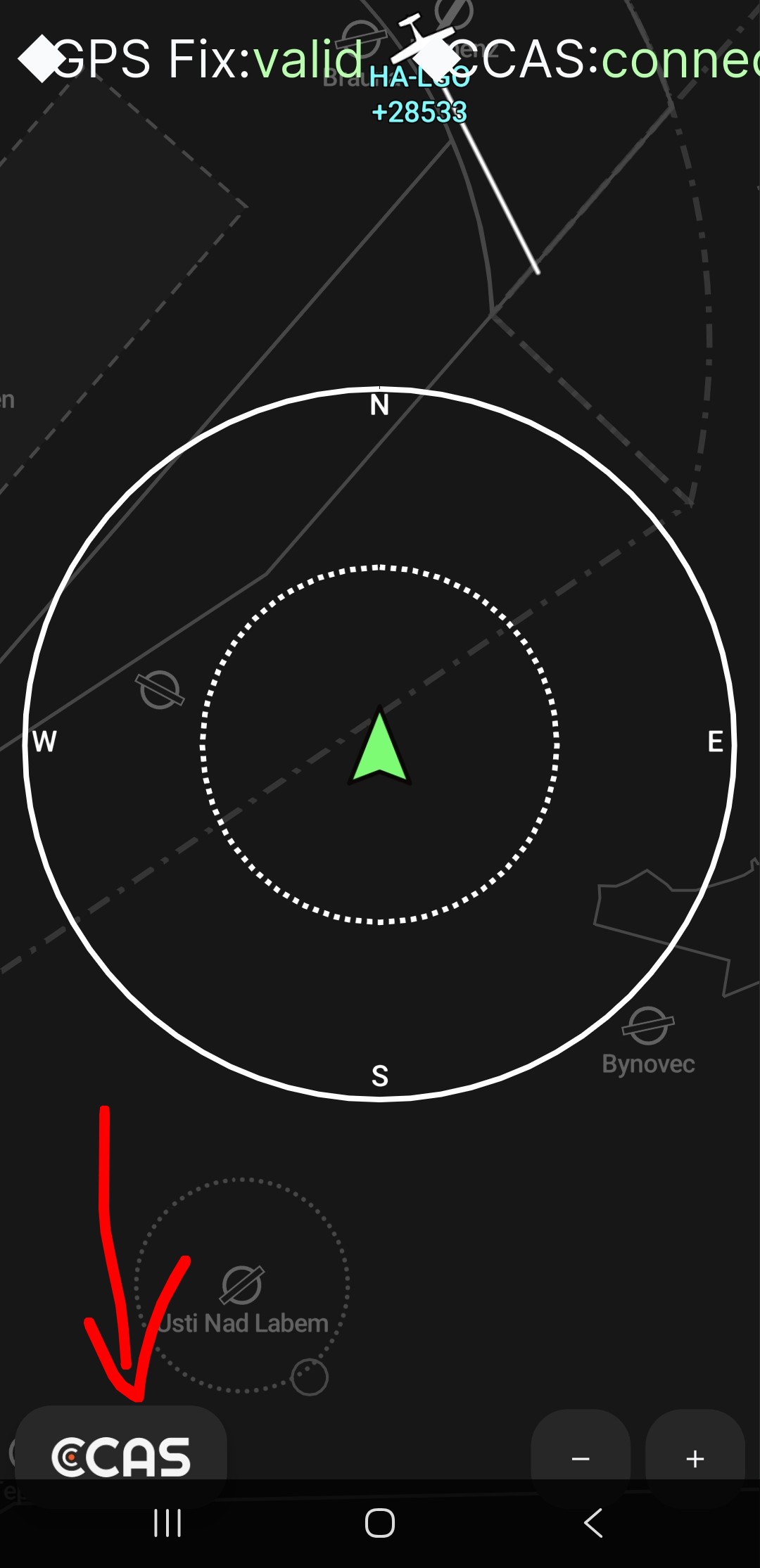Go back using the navigation bar
This screenshot has height=1568, width=760.
[x=593, y=1523]
